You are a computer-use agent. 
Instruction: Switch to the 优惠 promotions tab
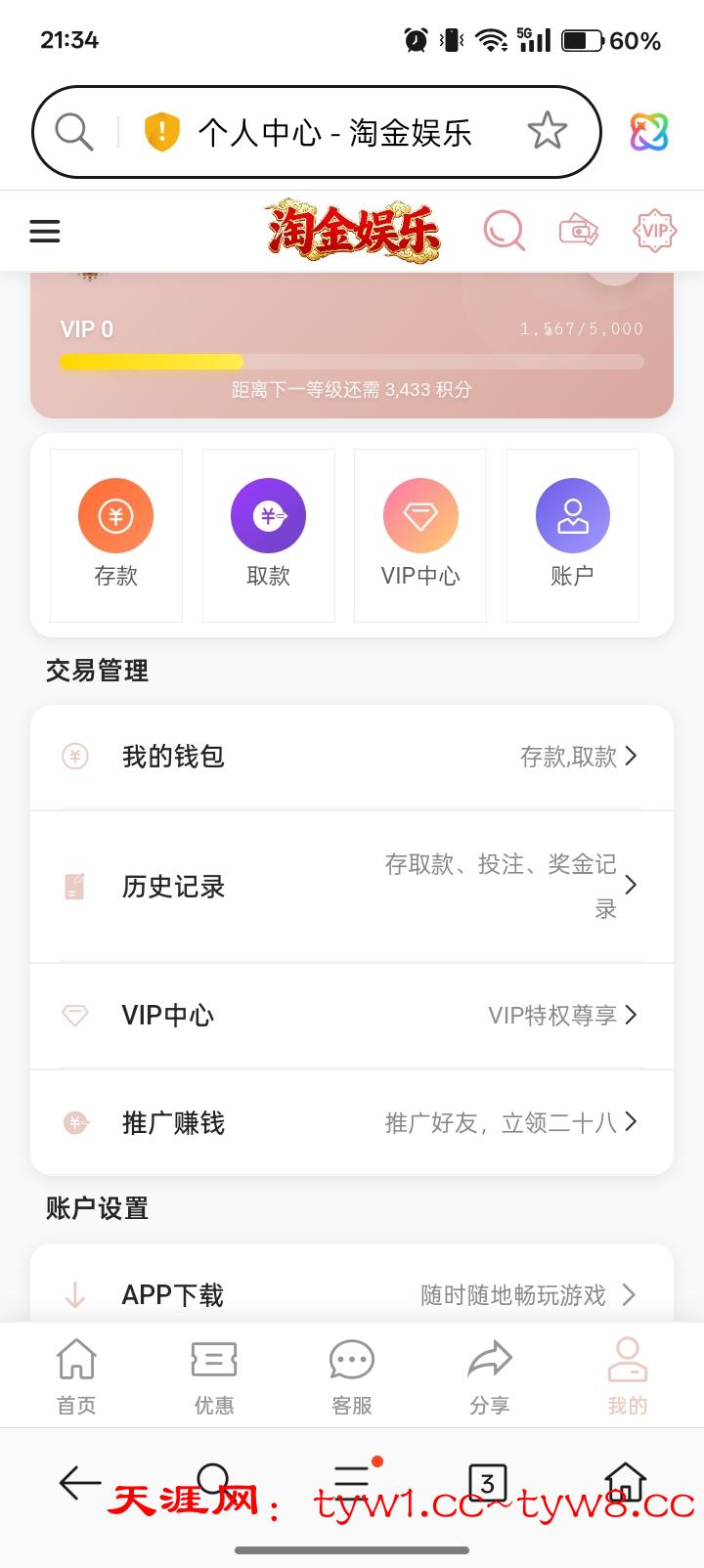(x=214, y=1375)
